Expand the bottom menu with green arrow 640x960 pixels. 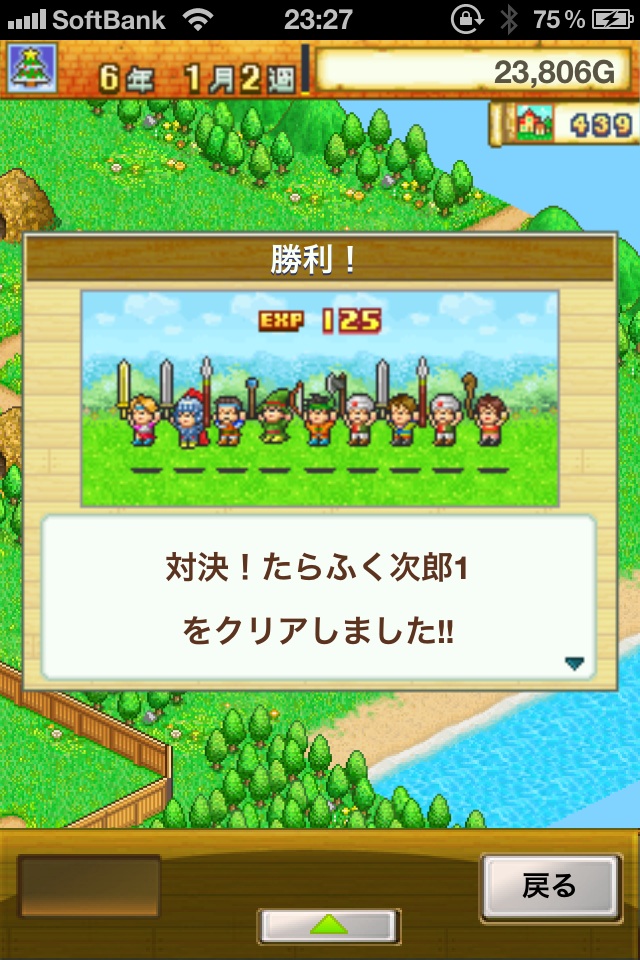[329, 926]
